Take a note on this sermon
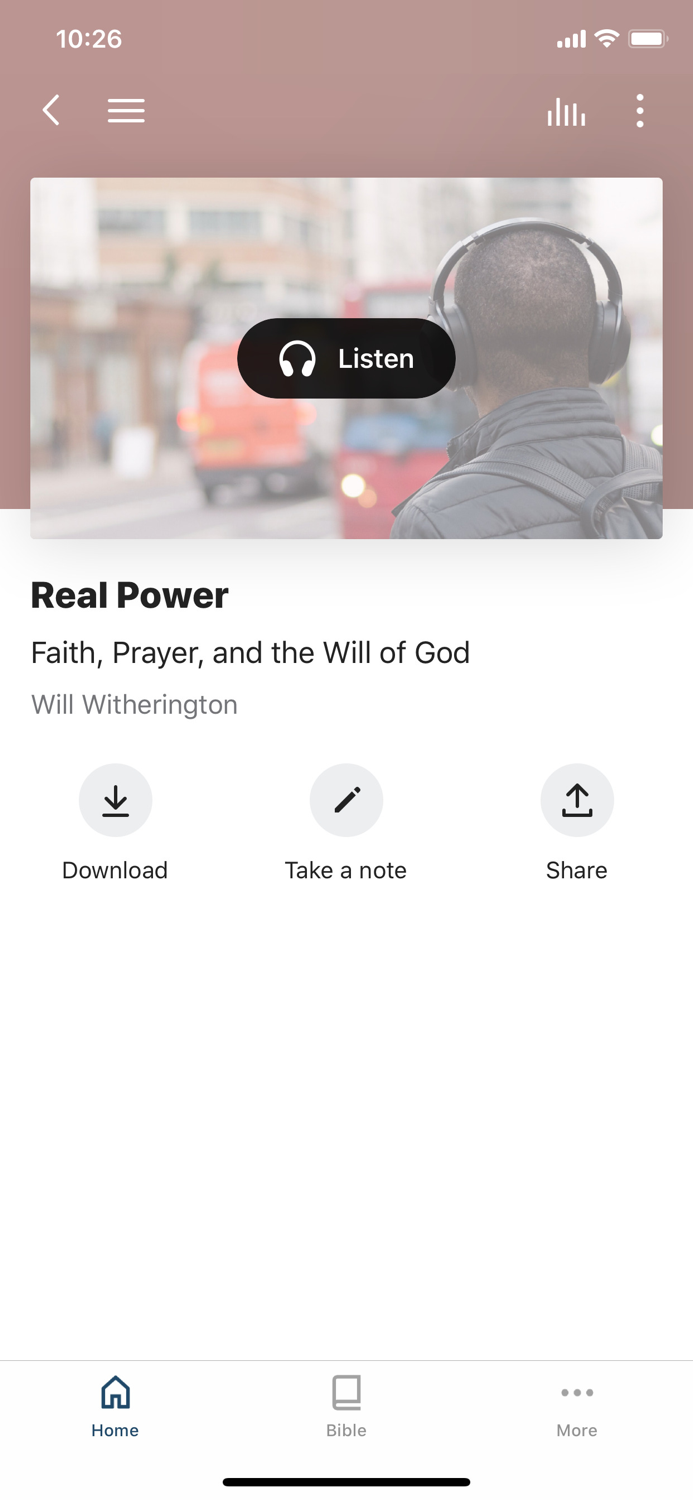The image size is (693, 1500). (x=346, y=800)
